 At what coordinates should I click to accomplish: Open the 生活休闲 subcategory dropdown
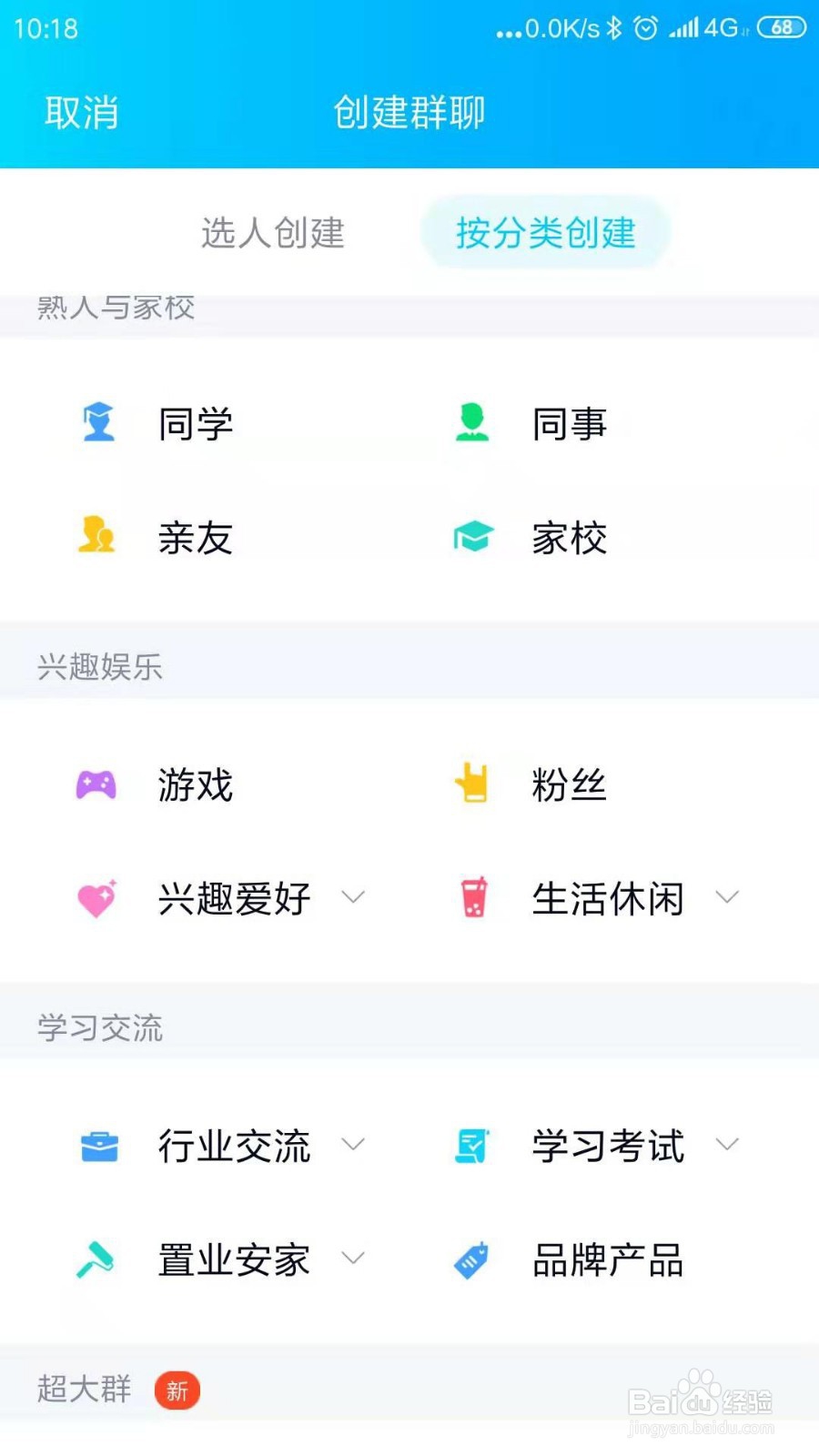point(728,898)
